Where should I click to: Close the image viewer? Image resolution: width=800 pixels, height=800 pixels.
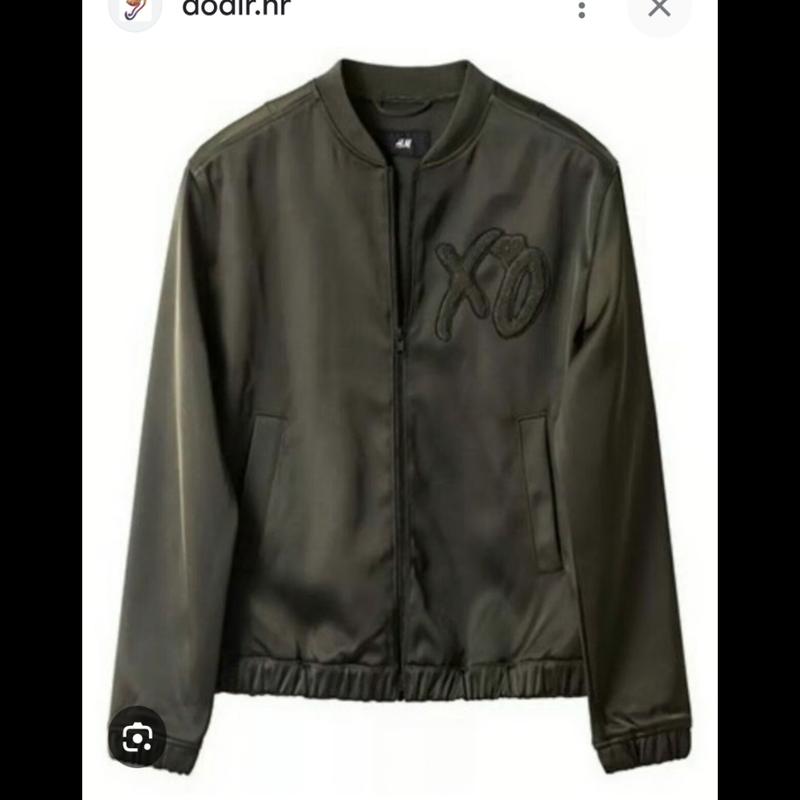point(659,8)
